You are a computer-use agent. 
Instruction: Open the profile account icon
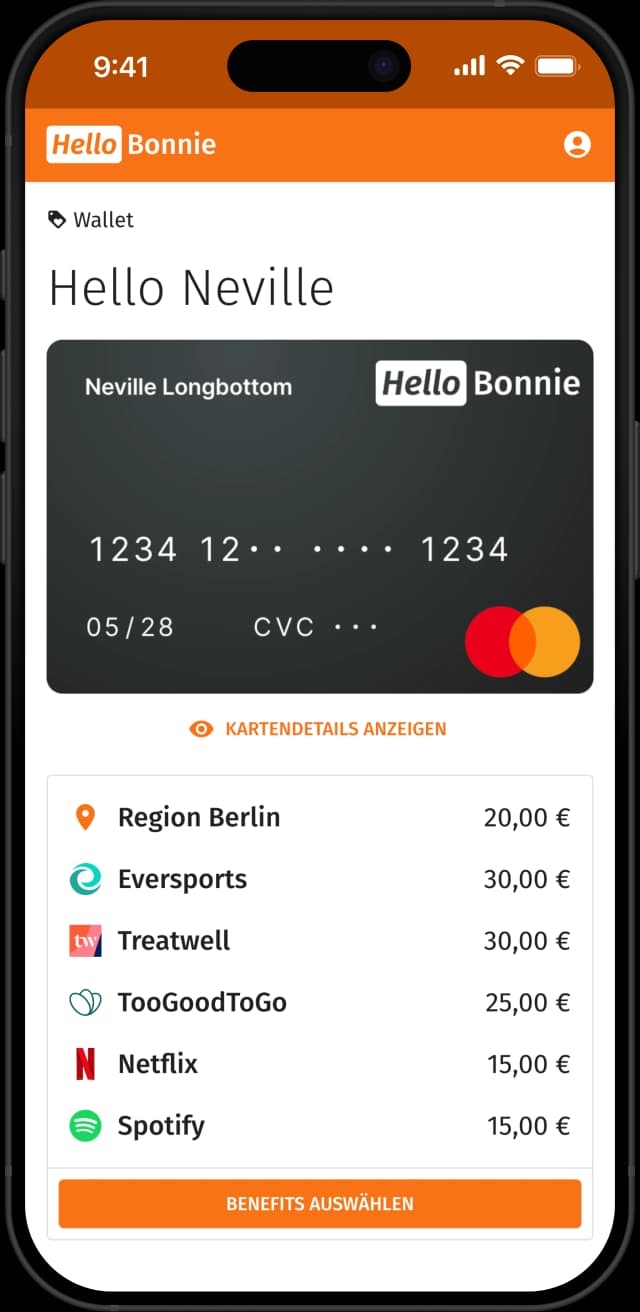[577, 145]
